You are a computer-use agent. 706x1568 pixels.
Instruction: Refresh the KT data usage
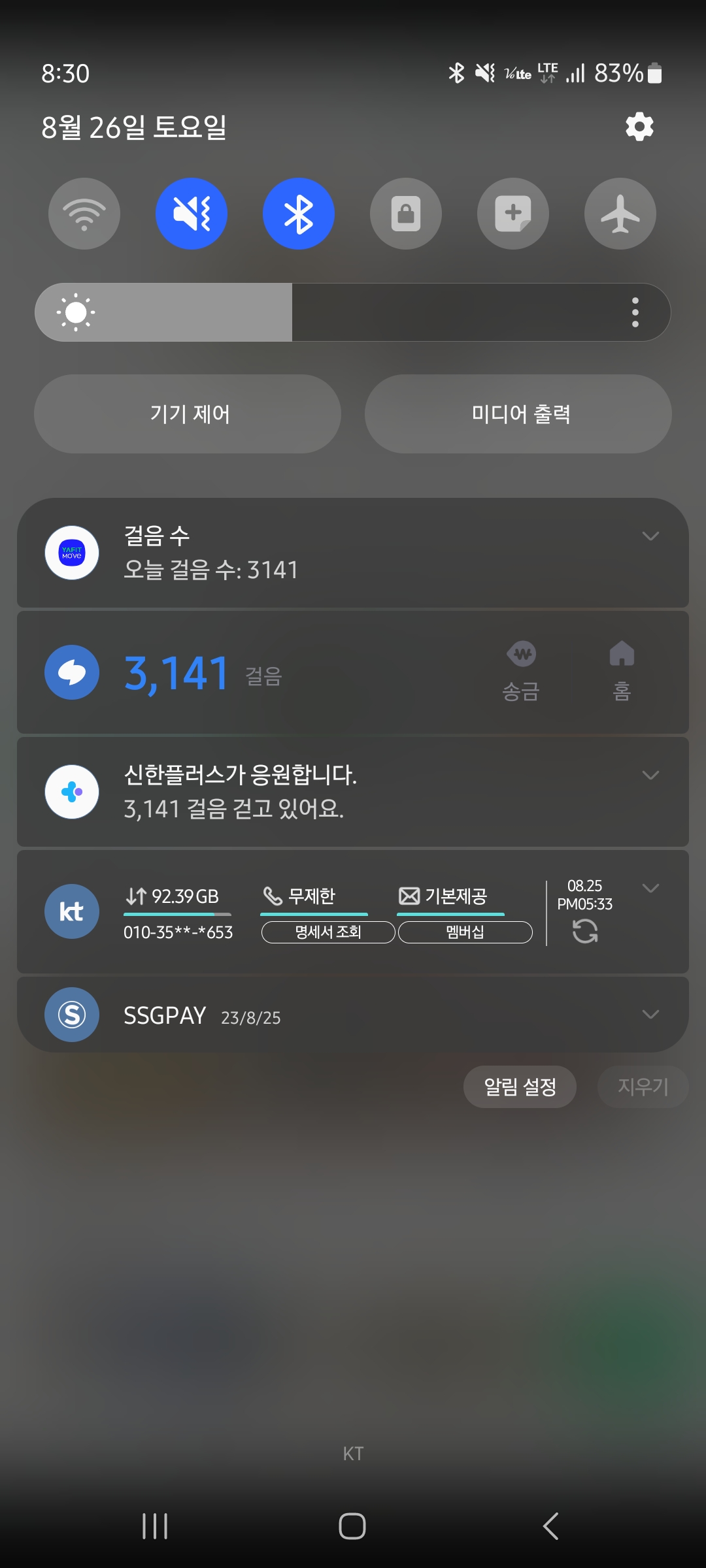(585, 931)
